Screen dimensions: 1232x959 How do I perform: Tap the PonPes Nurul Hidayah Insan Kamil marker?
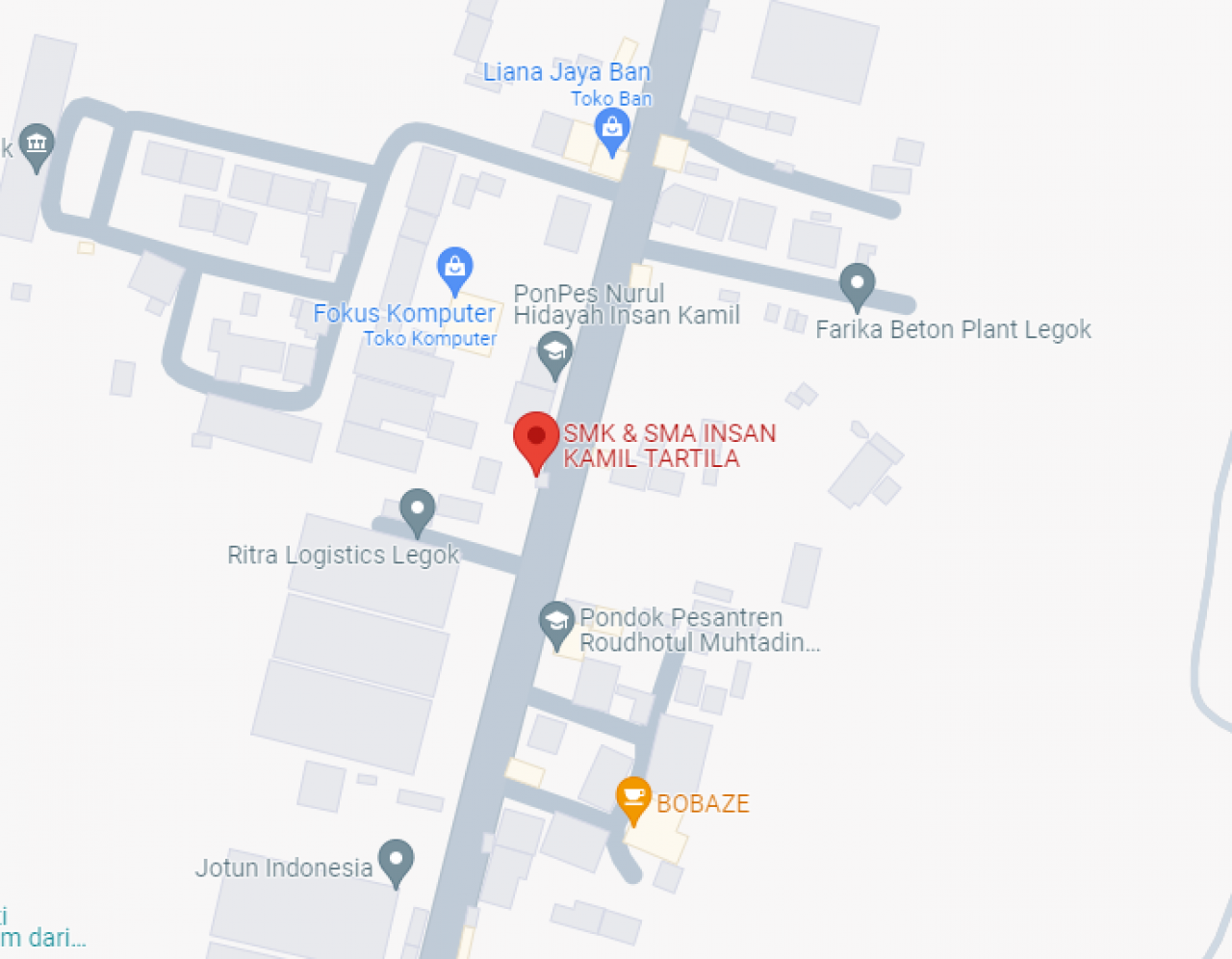(554, 352)
